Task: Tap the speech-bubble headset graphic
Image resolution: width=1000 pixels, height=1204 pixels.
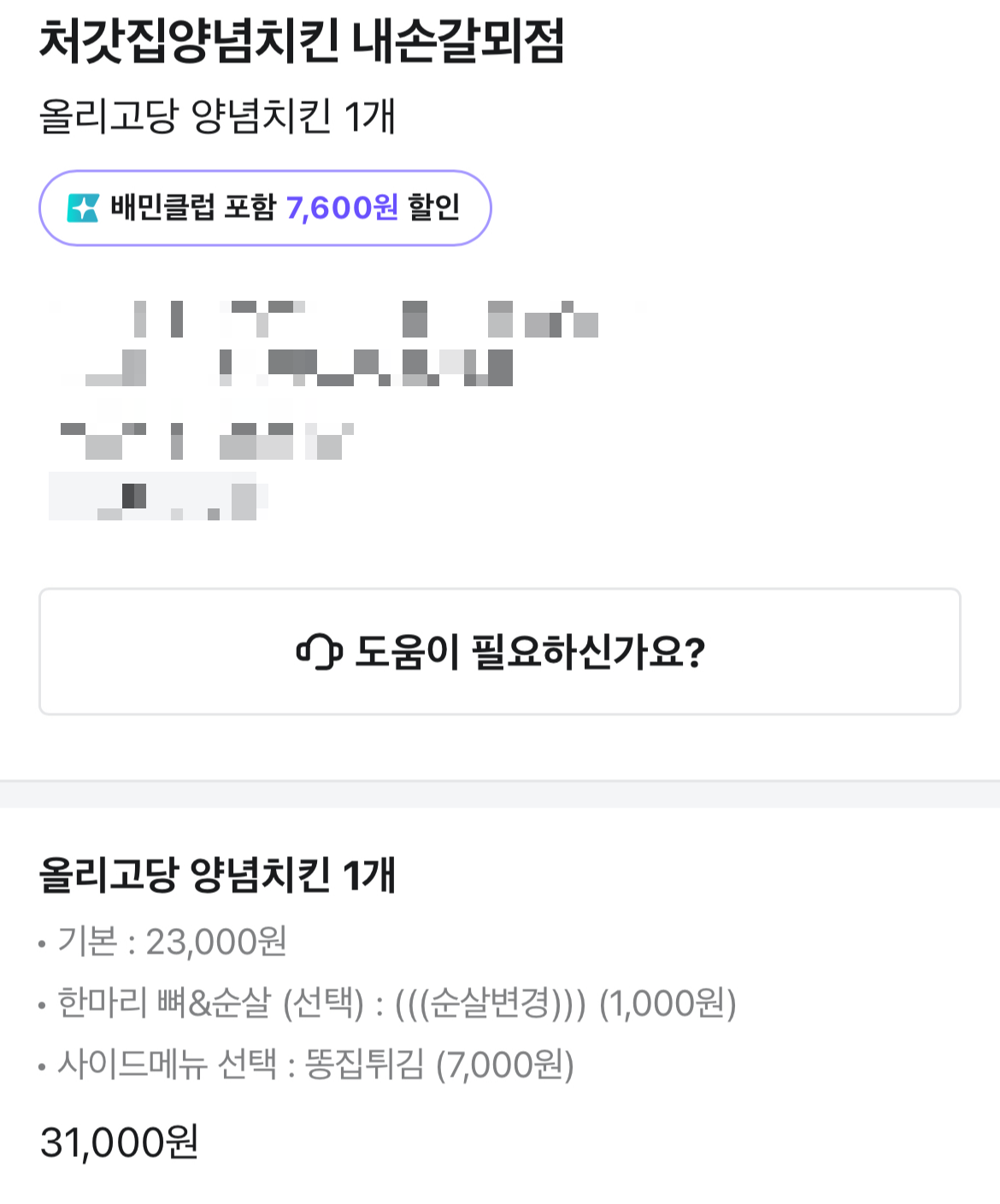Action: click(317, 650)
